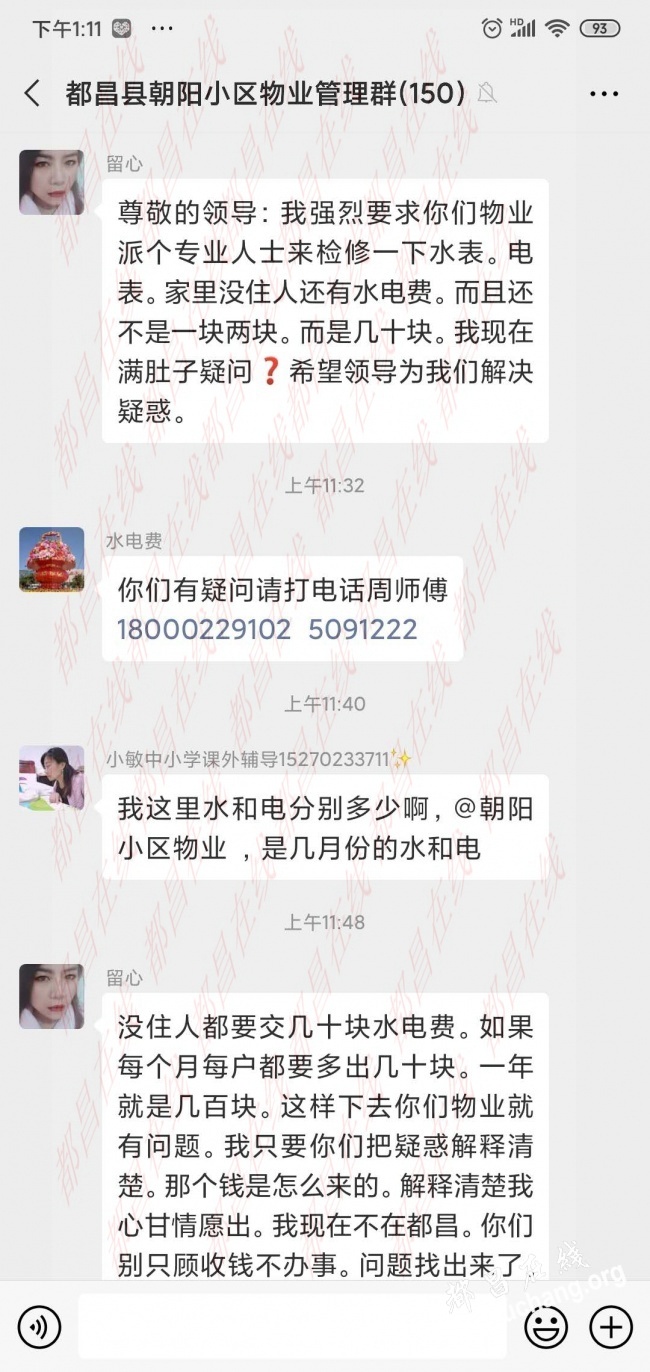Open the plus attachment menu
The image size is (650, 1372).
[610, 1327]
